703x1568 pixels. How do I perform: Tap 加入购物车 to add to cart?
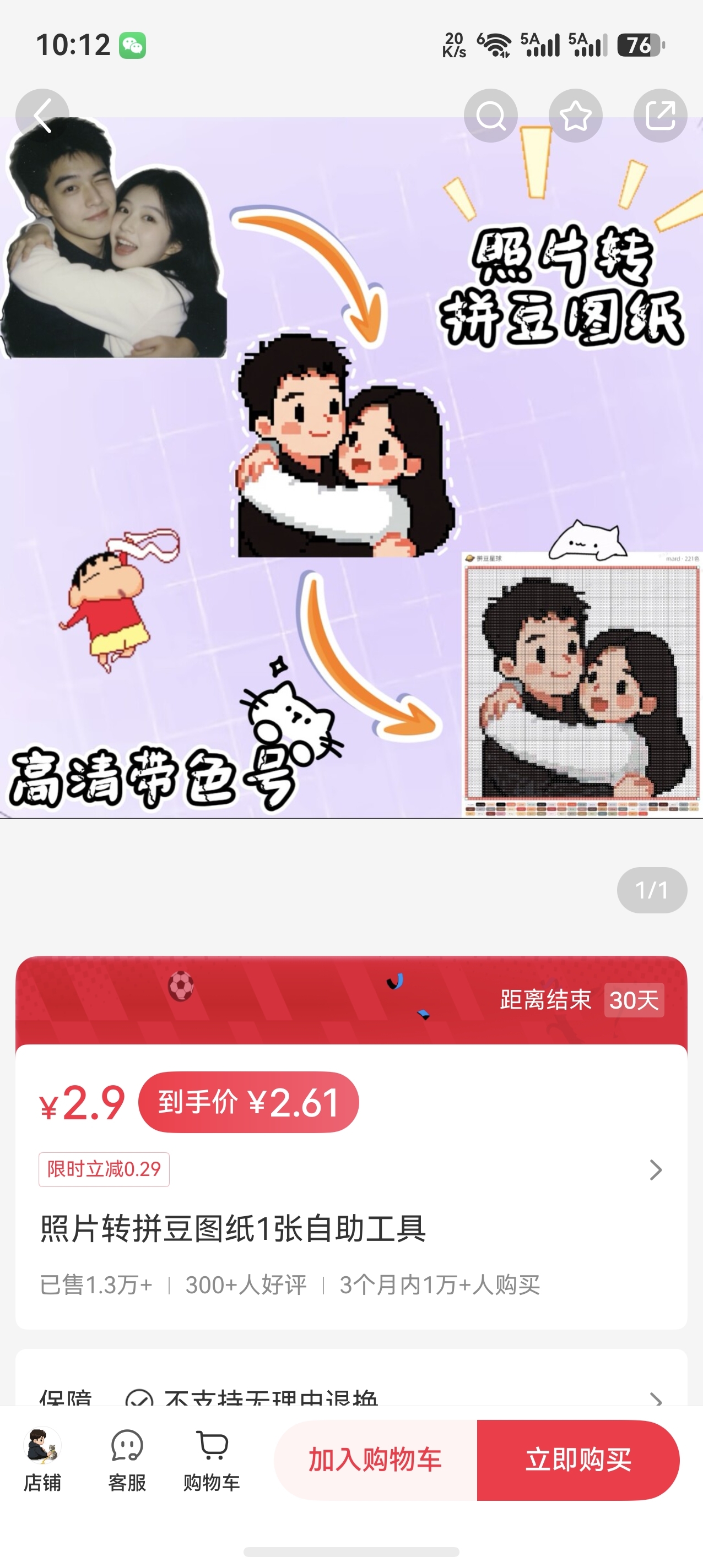[x=375, y=1460]
